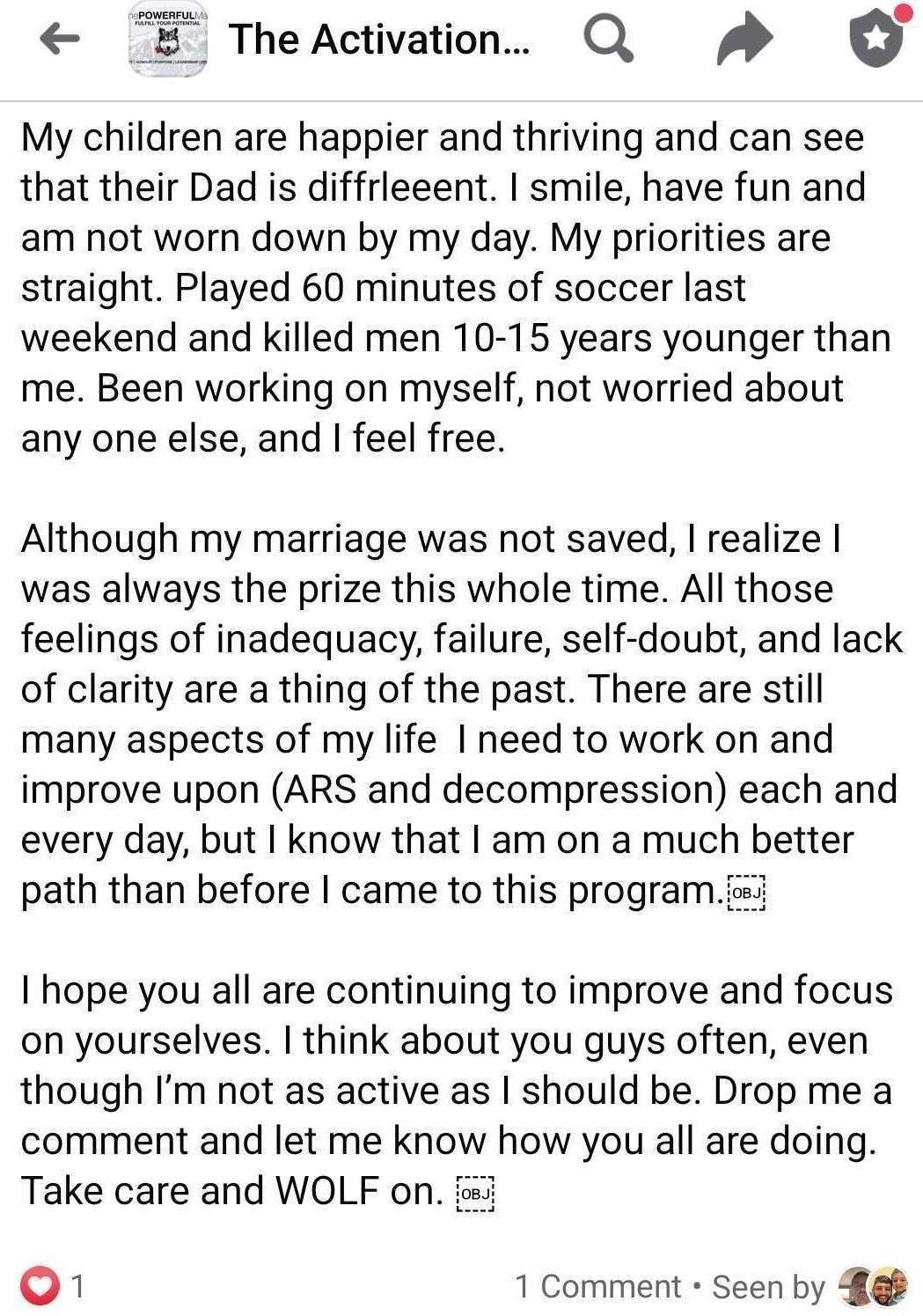Viewport: 923px width, 1316px height.
Task: Open The Activation group page
Action: tap(378, 40)
